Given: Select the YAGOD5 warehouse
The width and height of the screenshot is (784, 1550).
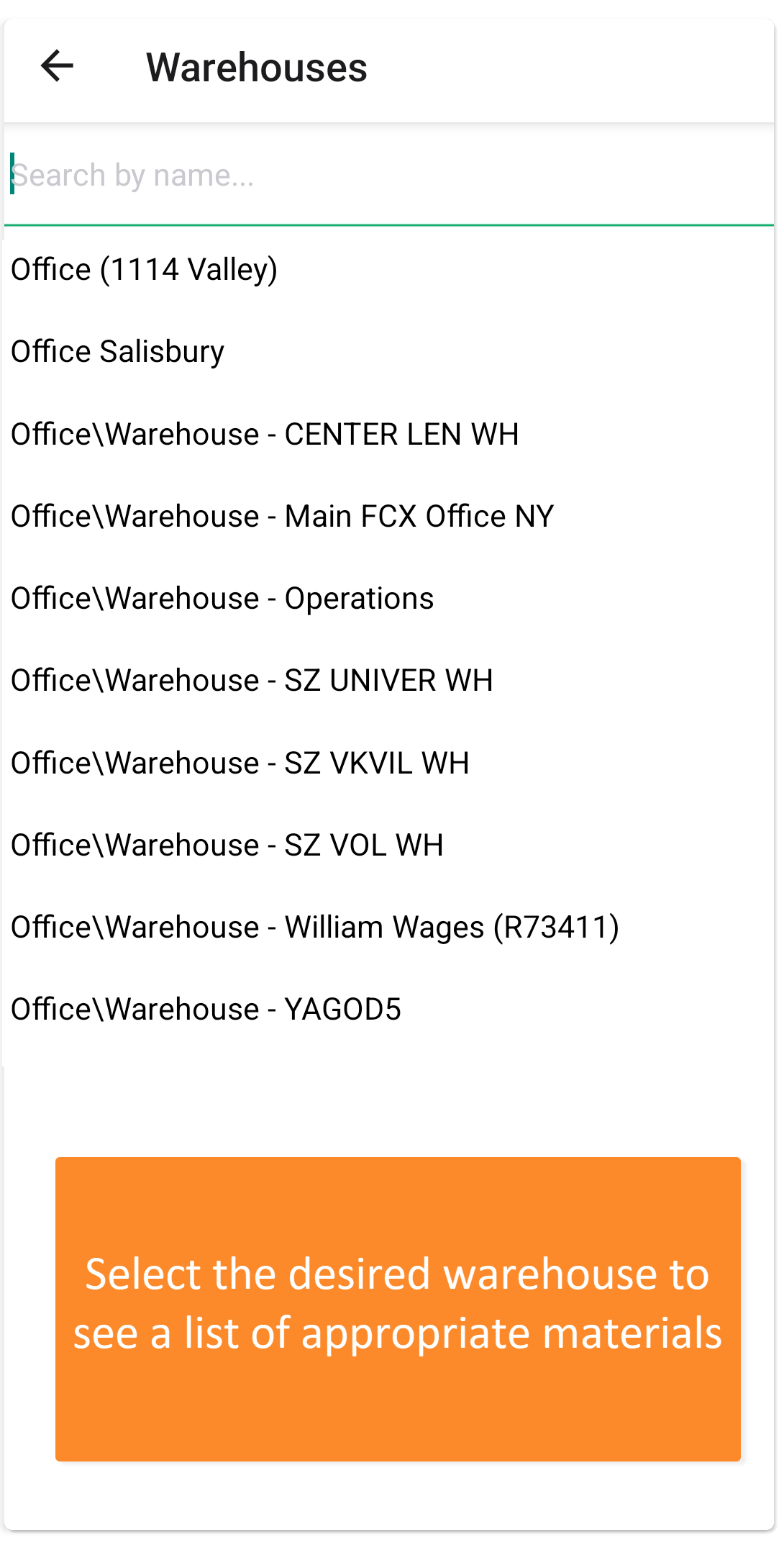Looking at the screenshot, I should 389,1010.
